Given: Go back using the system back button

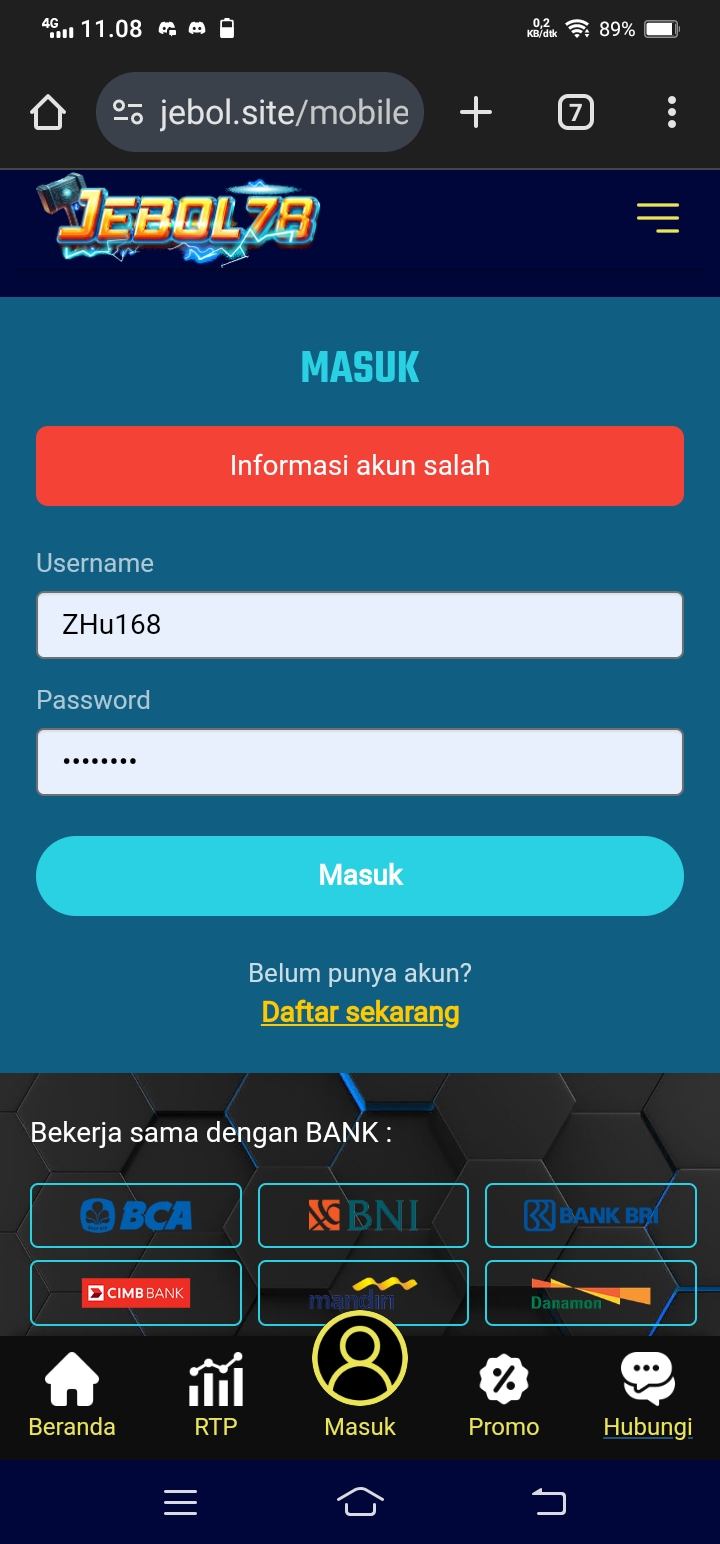Looking at the screenshot, I should [x=548, y=1502].
